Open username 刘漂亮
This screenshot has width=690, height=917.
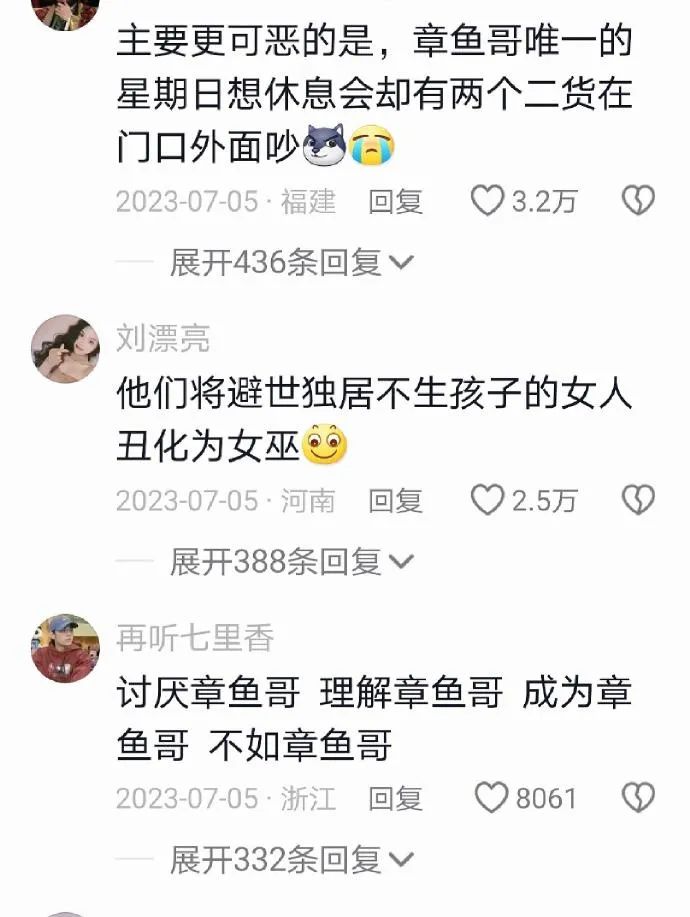[x=163, y=338]
